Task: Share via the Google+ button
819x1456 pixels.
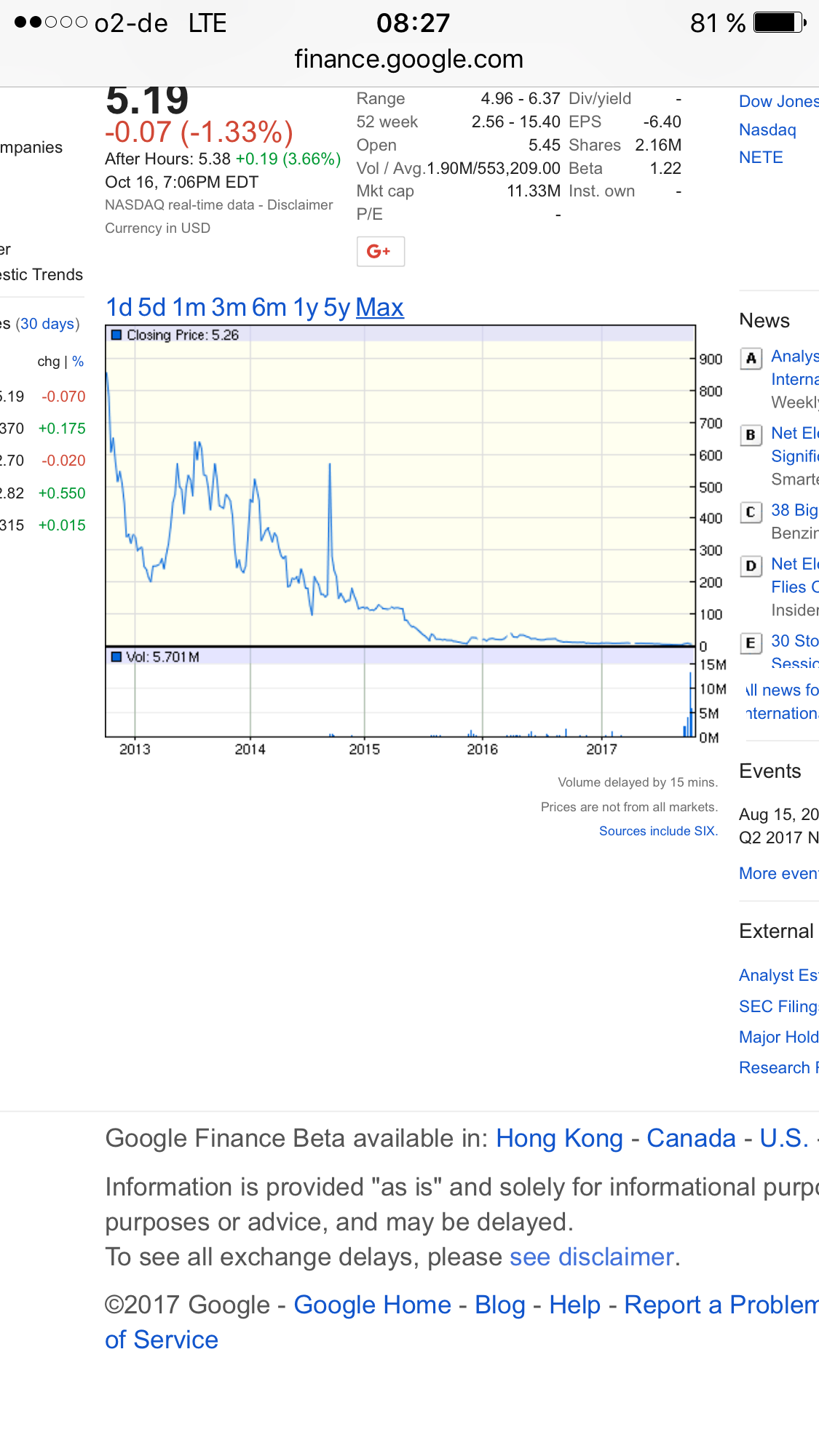Action: (380, 252)
